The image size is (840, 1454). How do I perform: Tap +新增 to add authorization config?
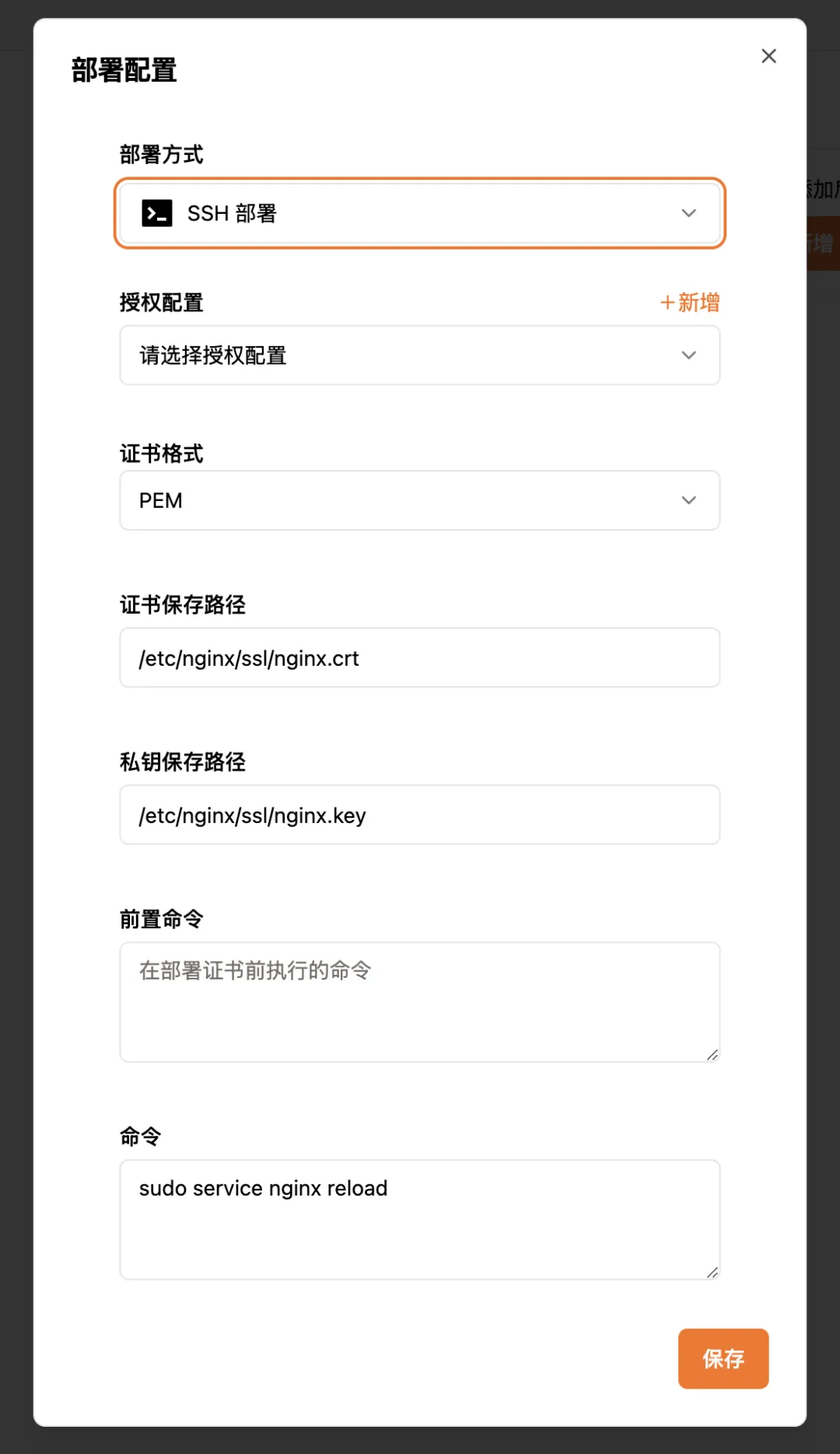tap(689, 303)
